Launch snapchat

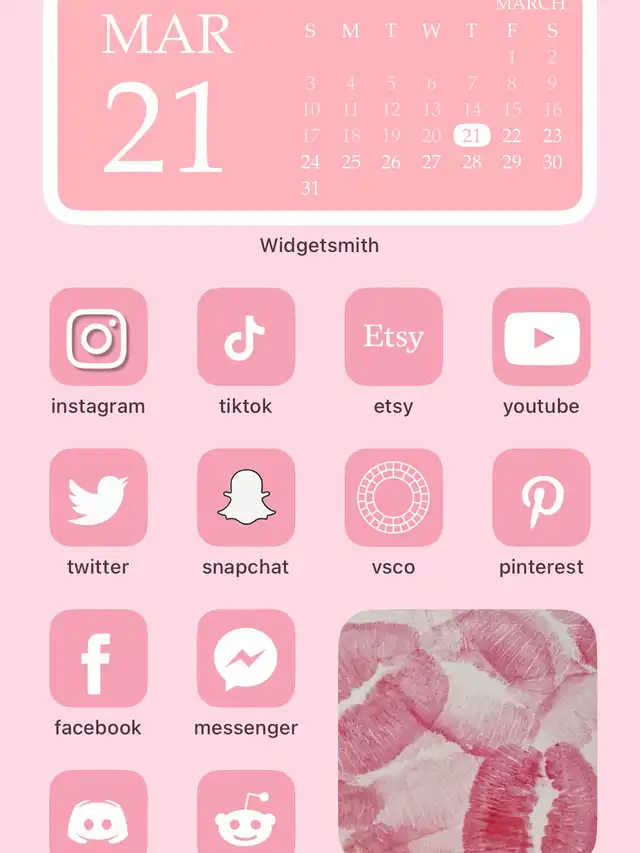point(246,497)
